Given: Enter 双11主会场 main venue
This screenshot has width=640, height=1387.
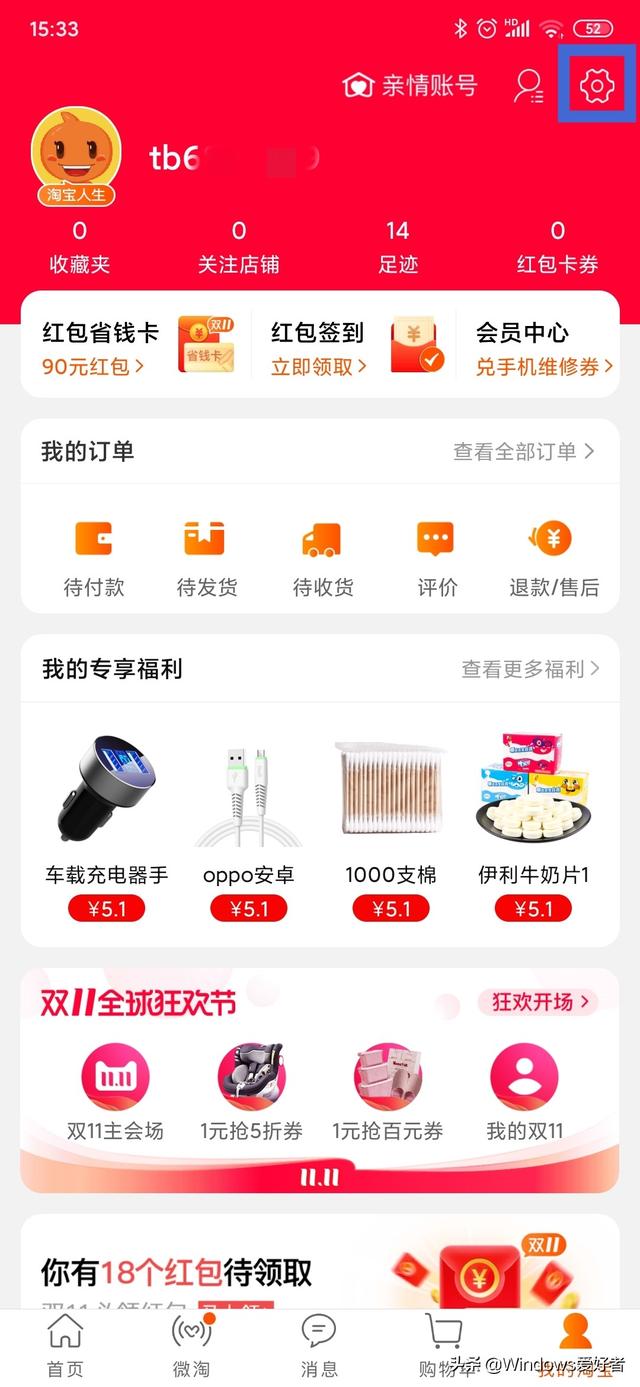Looking at the screenshot, I should click(115, 1091).
